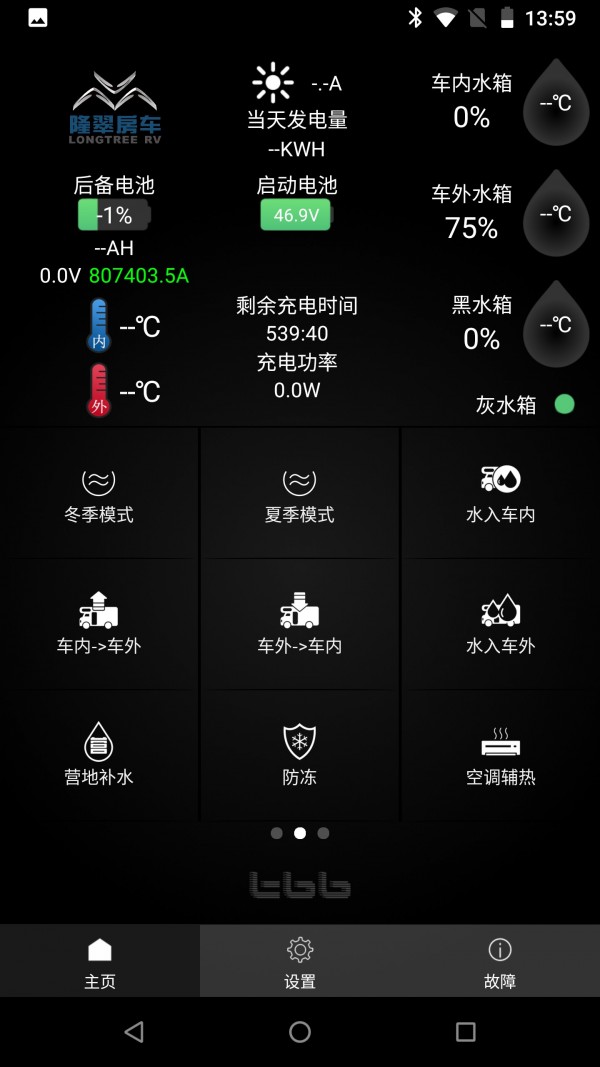The width and height of the screenshot is (600, 1067).
Task: Enable 防冻 antifreeze function
Action: pos(299,755)
